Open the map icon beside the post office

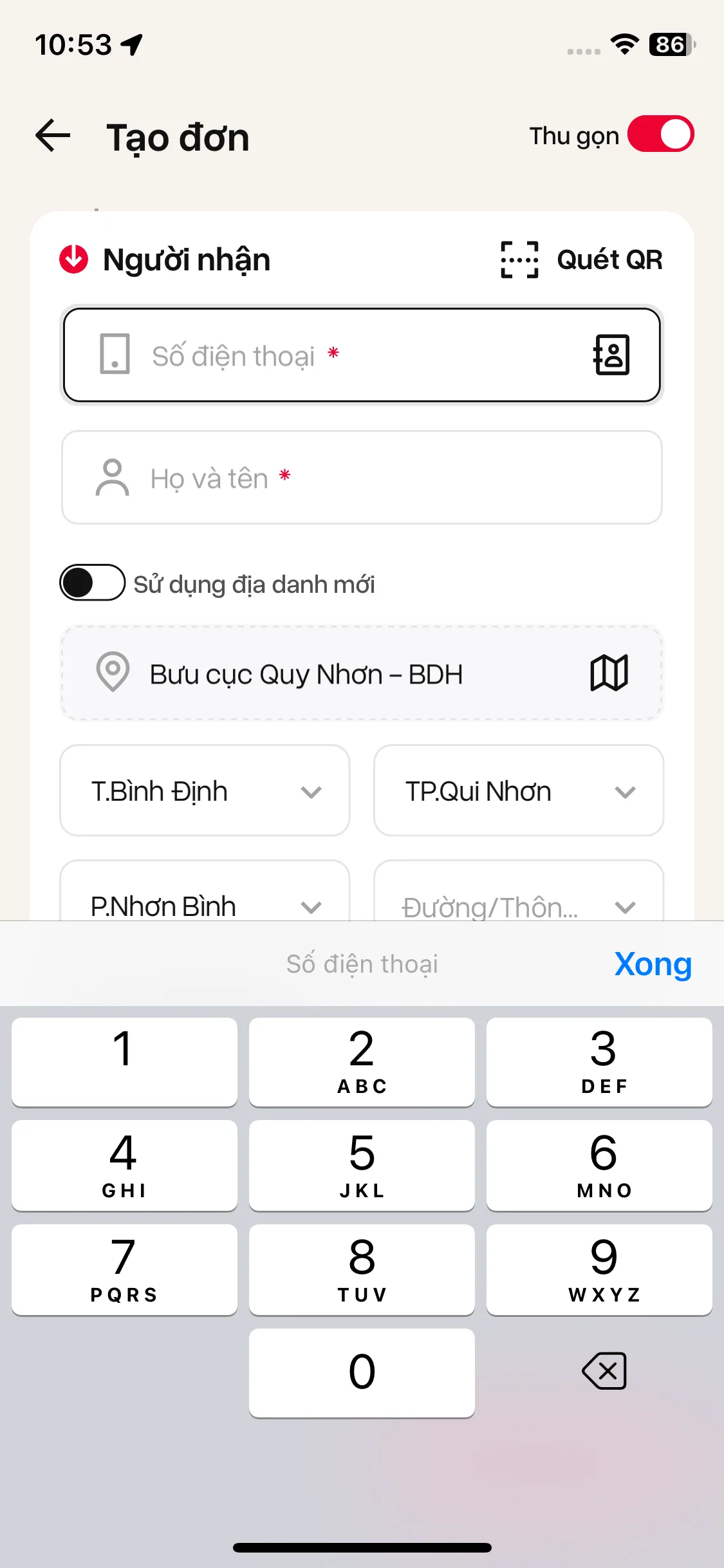[x=609, y=673]
